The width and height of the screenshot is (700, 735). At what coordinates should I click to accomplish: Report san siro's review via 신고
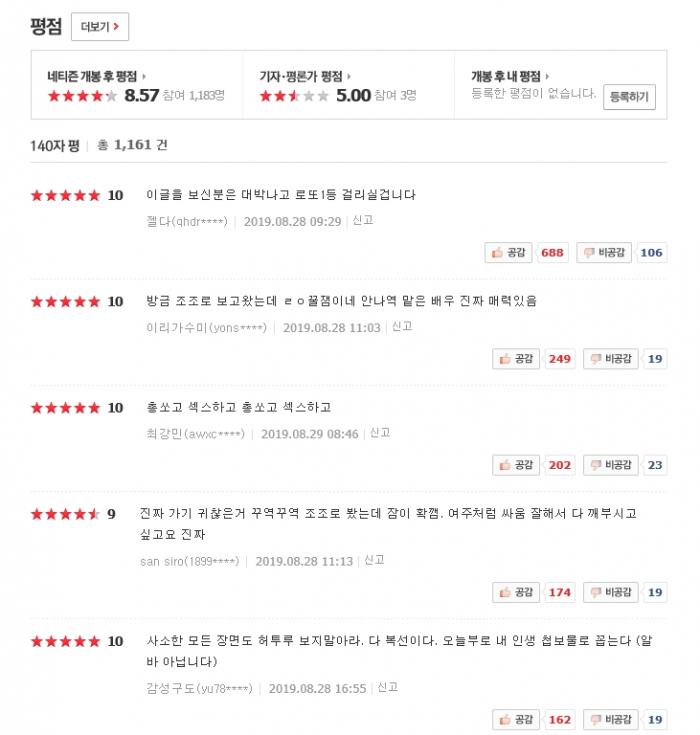[x=374, y=561]
